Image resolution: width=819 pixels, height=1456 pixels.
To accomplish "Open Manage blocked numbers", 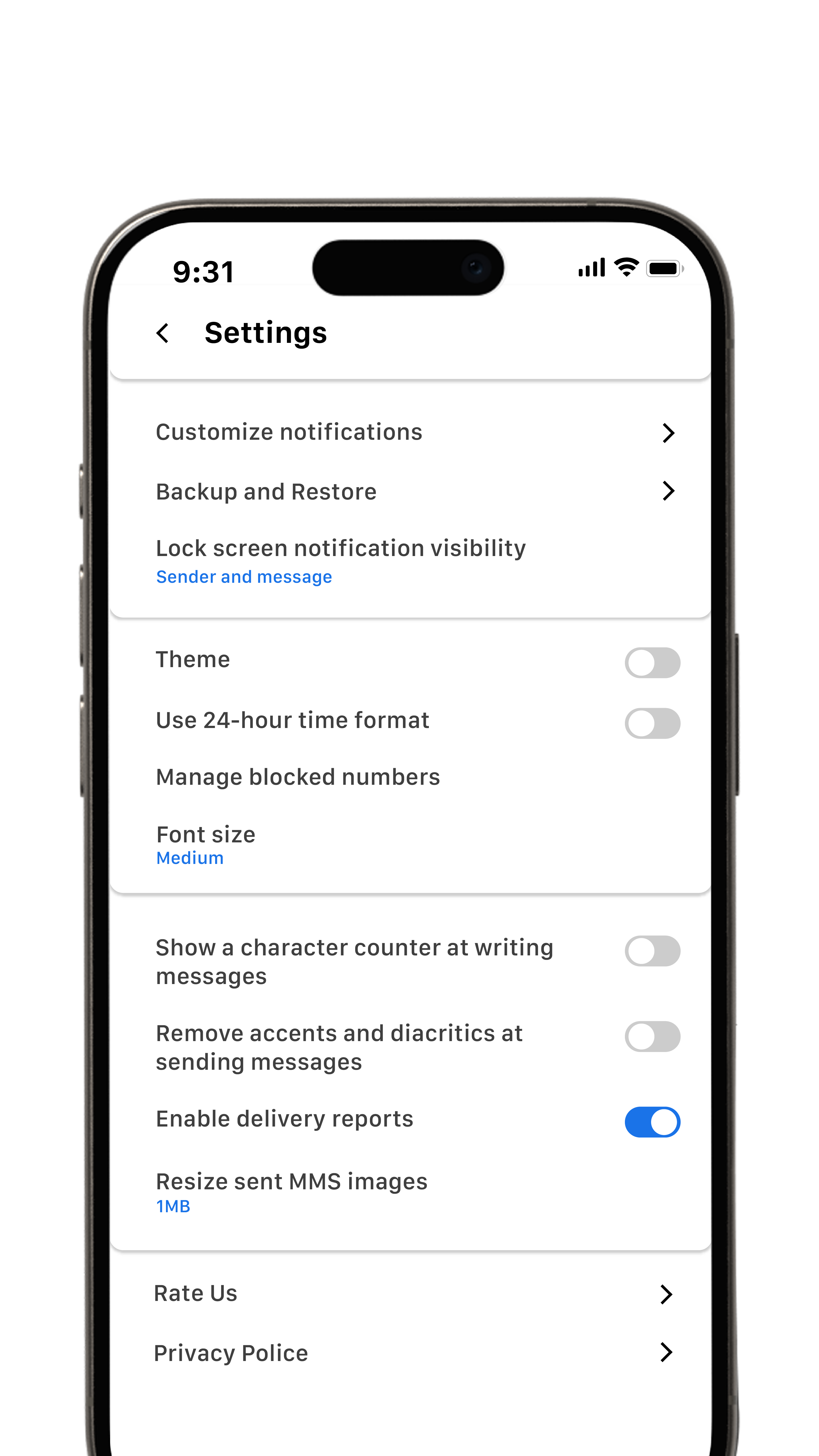I will [298, 777].
